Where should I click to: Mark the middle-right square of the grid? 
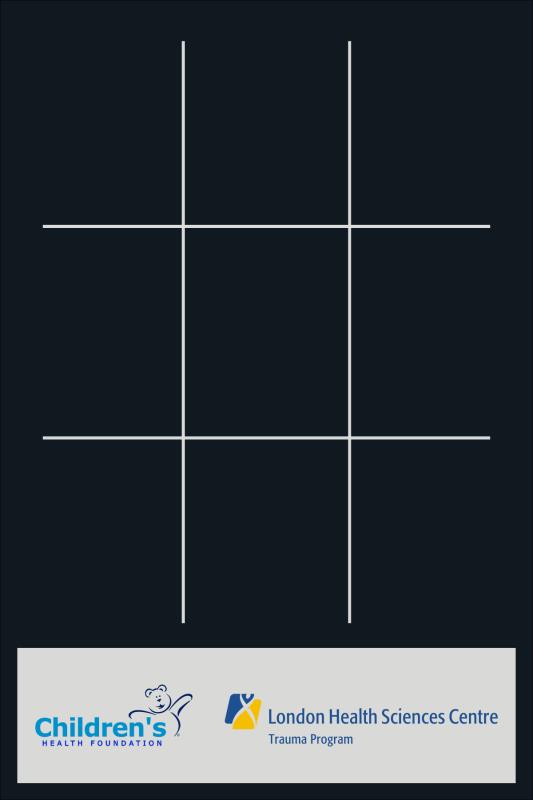click(x=420, y=332)
